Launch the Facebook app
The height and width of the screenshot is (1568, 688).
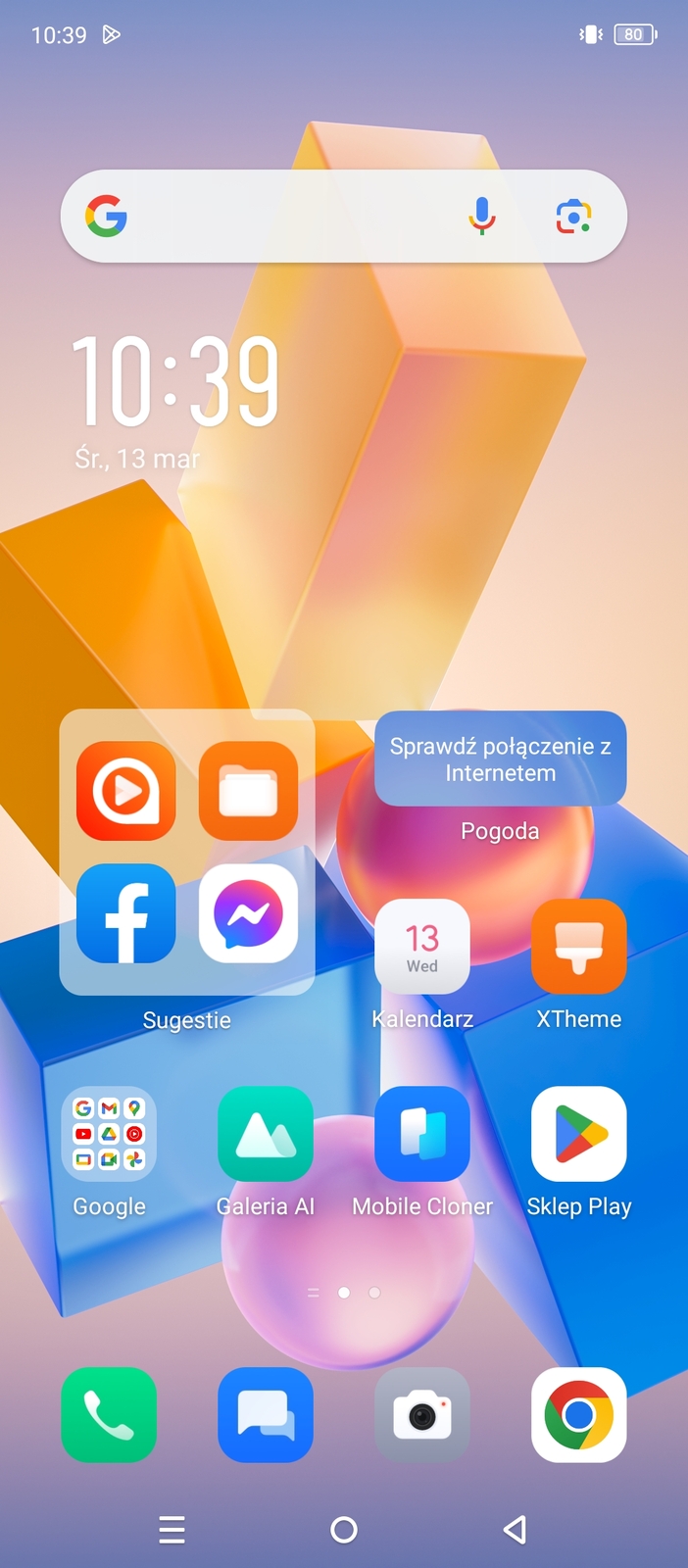(x=126, y=913)
